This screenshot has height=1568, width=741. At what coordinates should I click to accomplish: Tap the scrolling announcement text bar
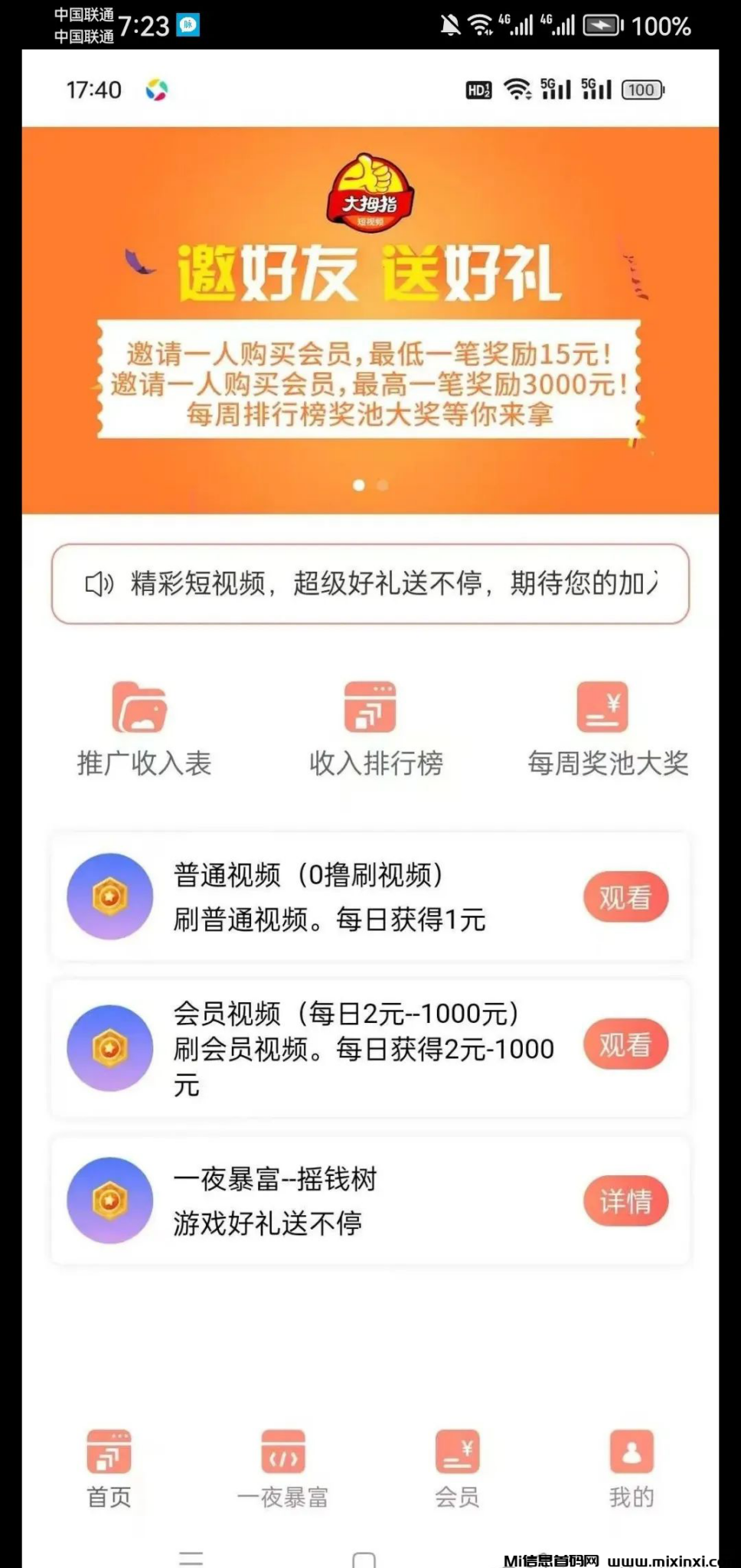[x=370, y=583]
